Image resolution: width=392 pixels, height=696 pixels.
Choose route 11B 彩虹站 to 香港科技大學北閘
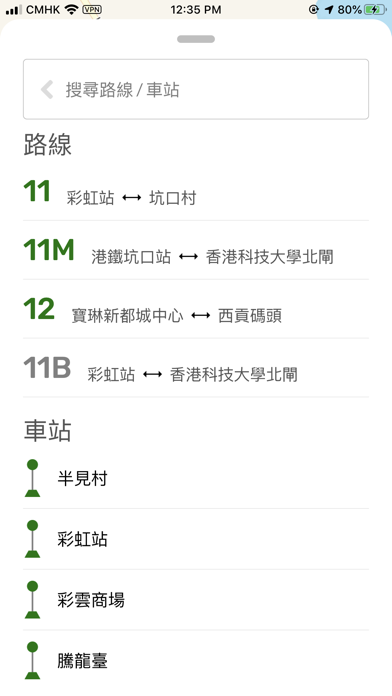(x=196, y=368)
